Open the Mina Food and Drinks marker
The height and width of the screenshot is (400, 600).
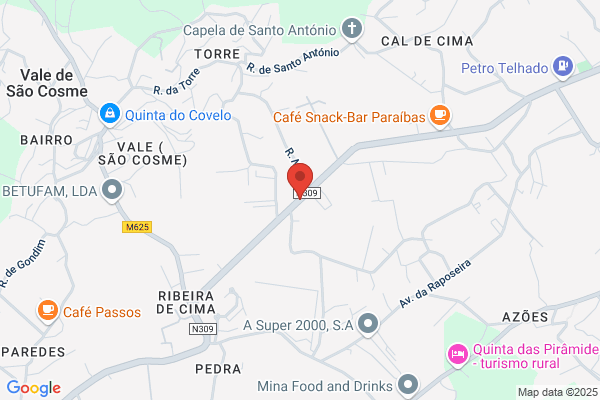[408, 385]
